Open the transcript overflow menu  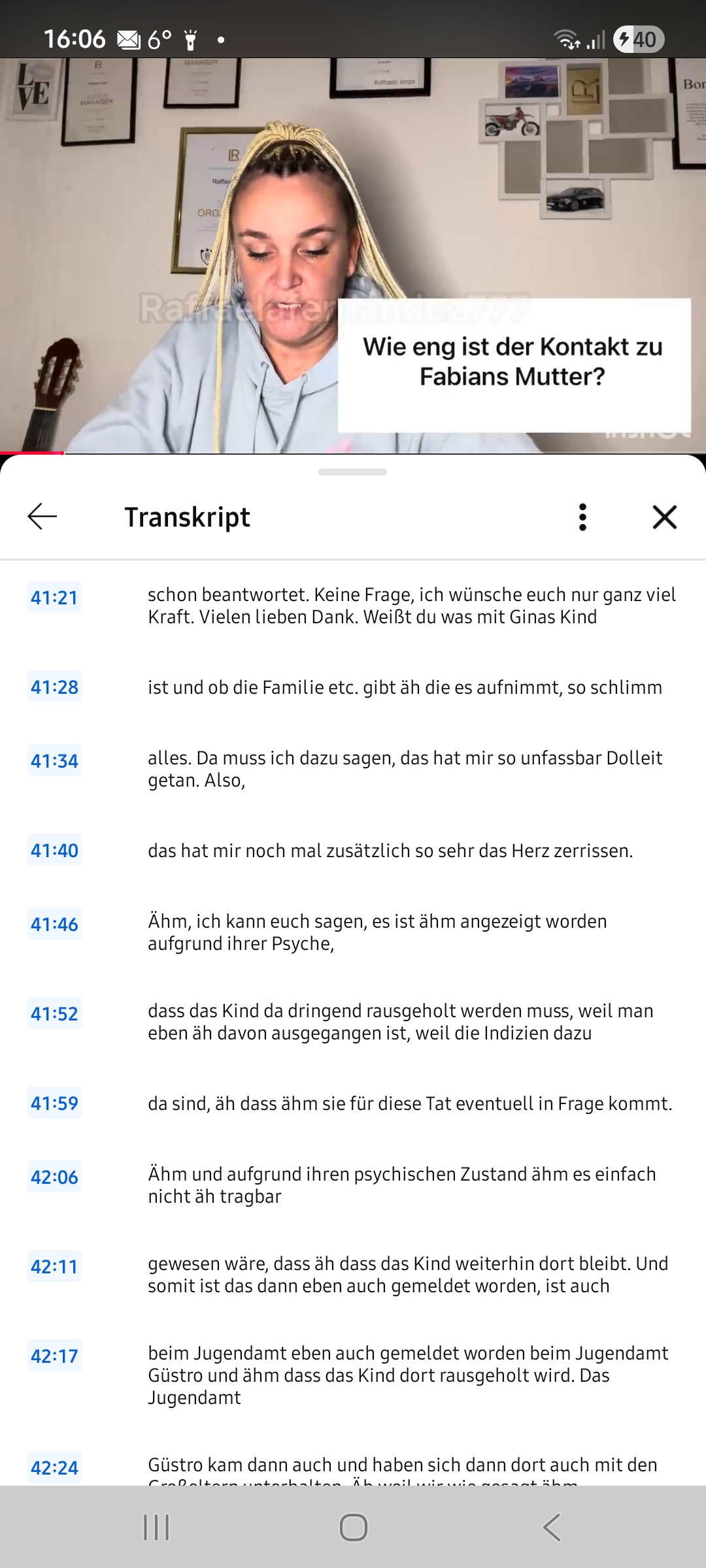click(x=582, y=517)
